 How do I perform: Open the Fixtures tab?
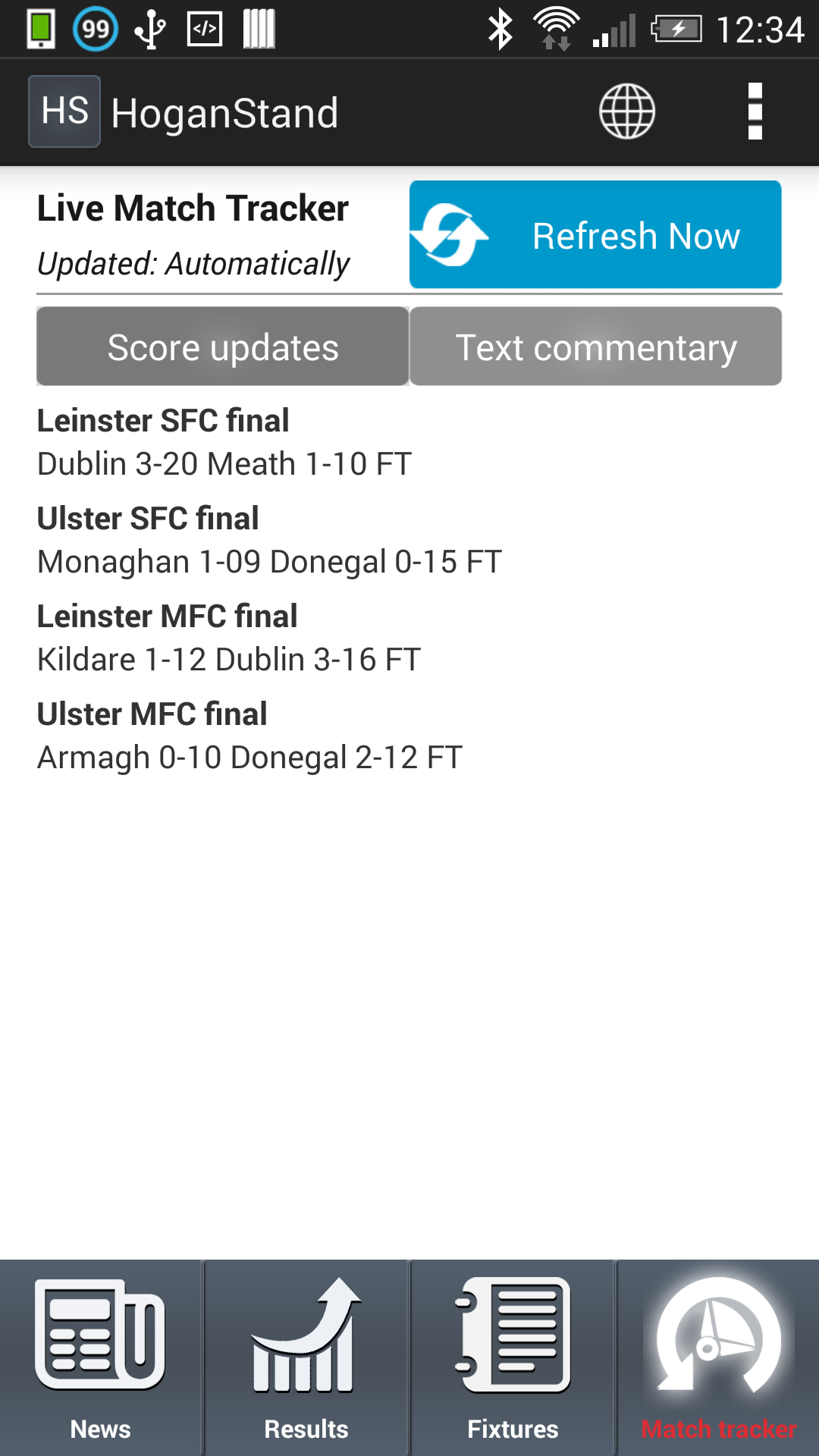513,1358
